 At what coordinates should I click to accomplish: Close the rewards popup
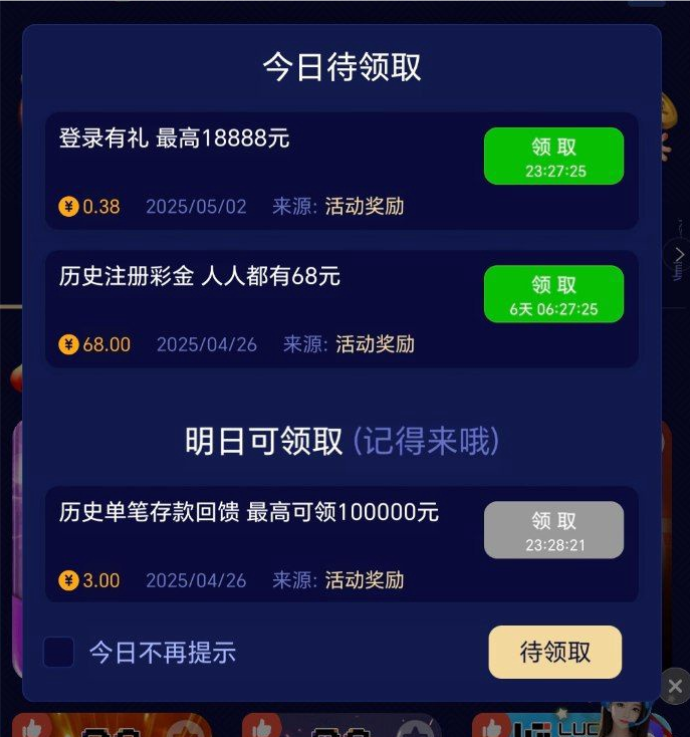coord(675,686)
